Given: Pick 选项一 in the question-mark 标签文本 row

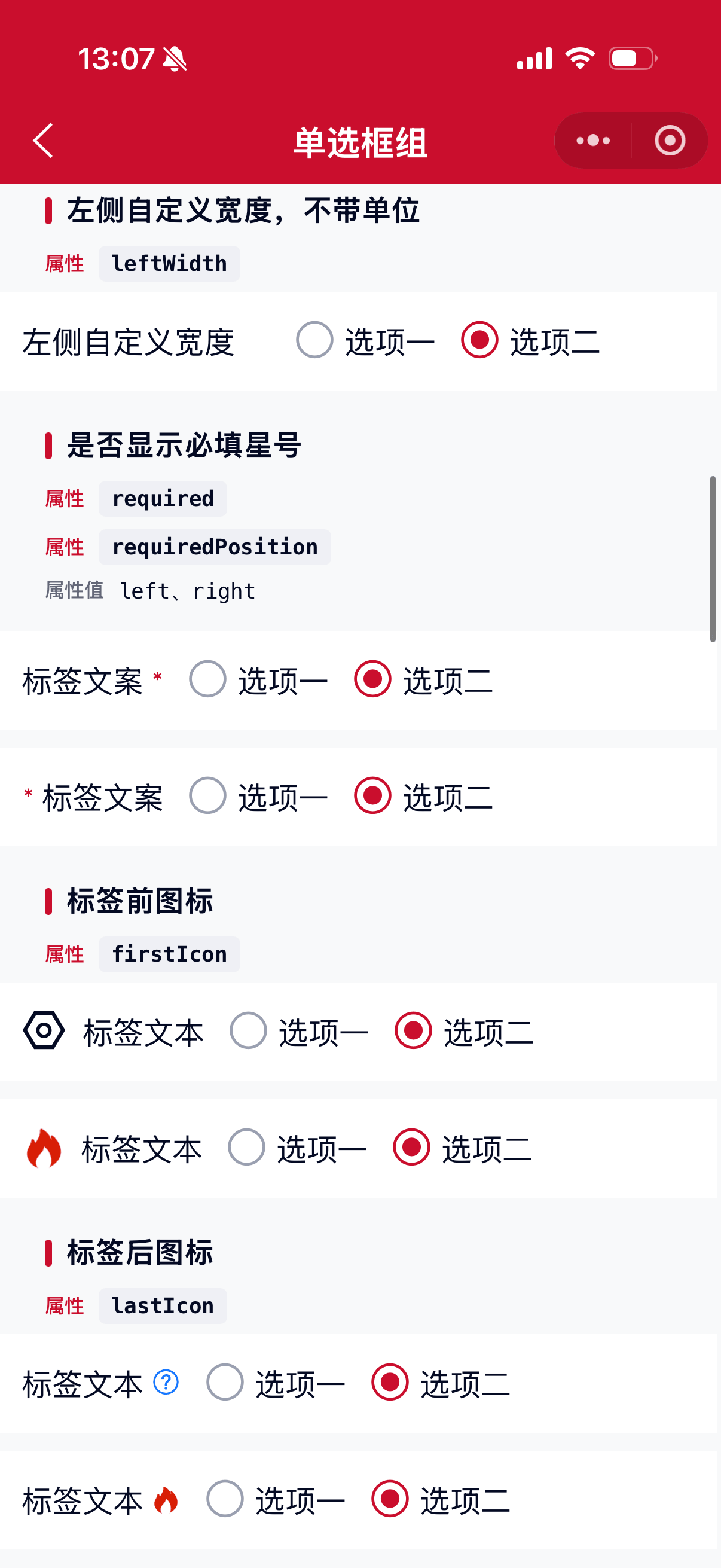Looking at the screenshot, I should [x=276, y=1383].
